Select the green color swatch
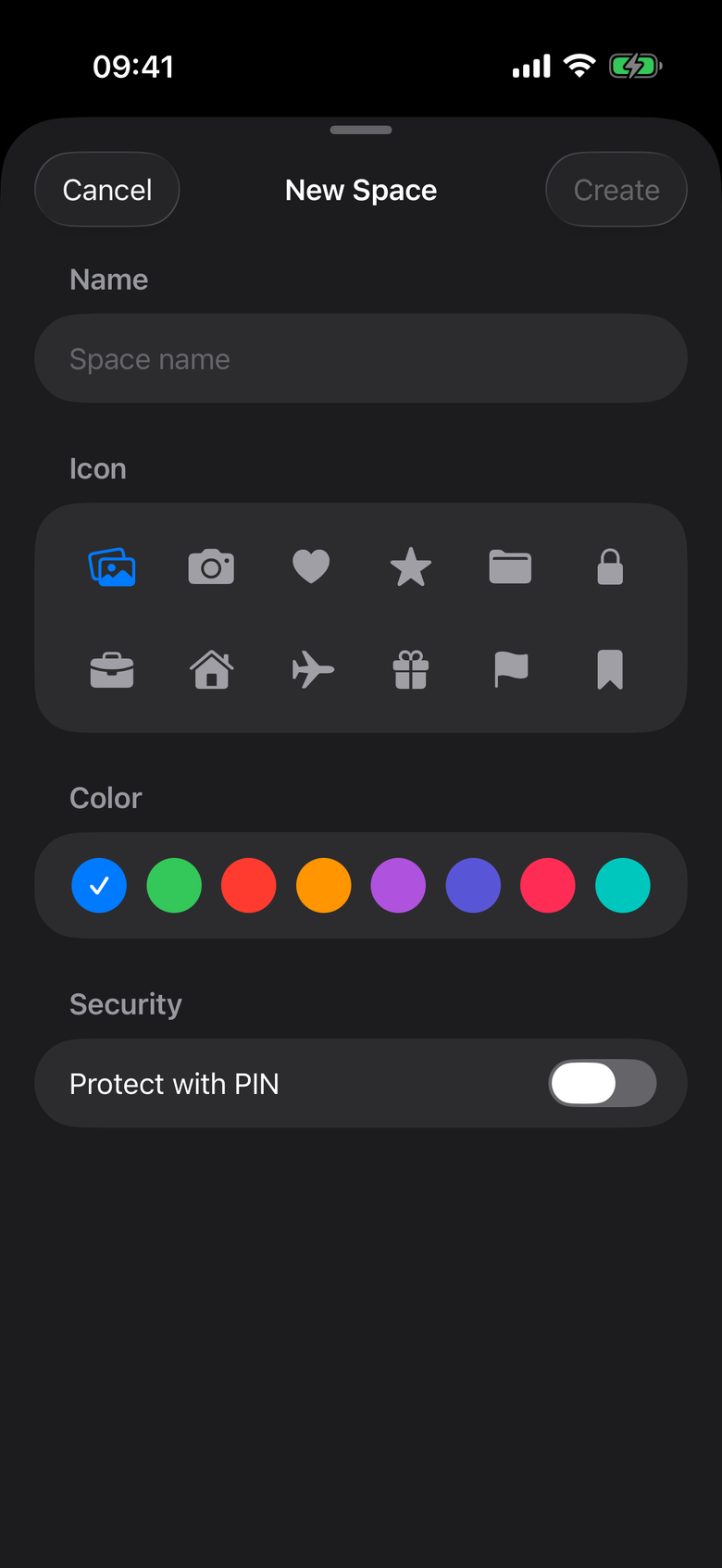This screenshot has height=1568, width=722. pyautogui.click(x=174, y=886)
